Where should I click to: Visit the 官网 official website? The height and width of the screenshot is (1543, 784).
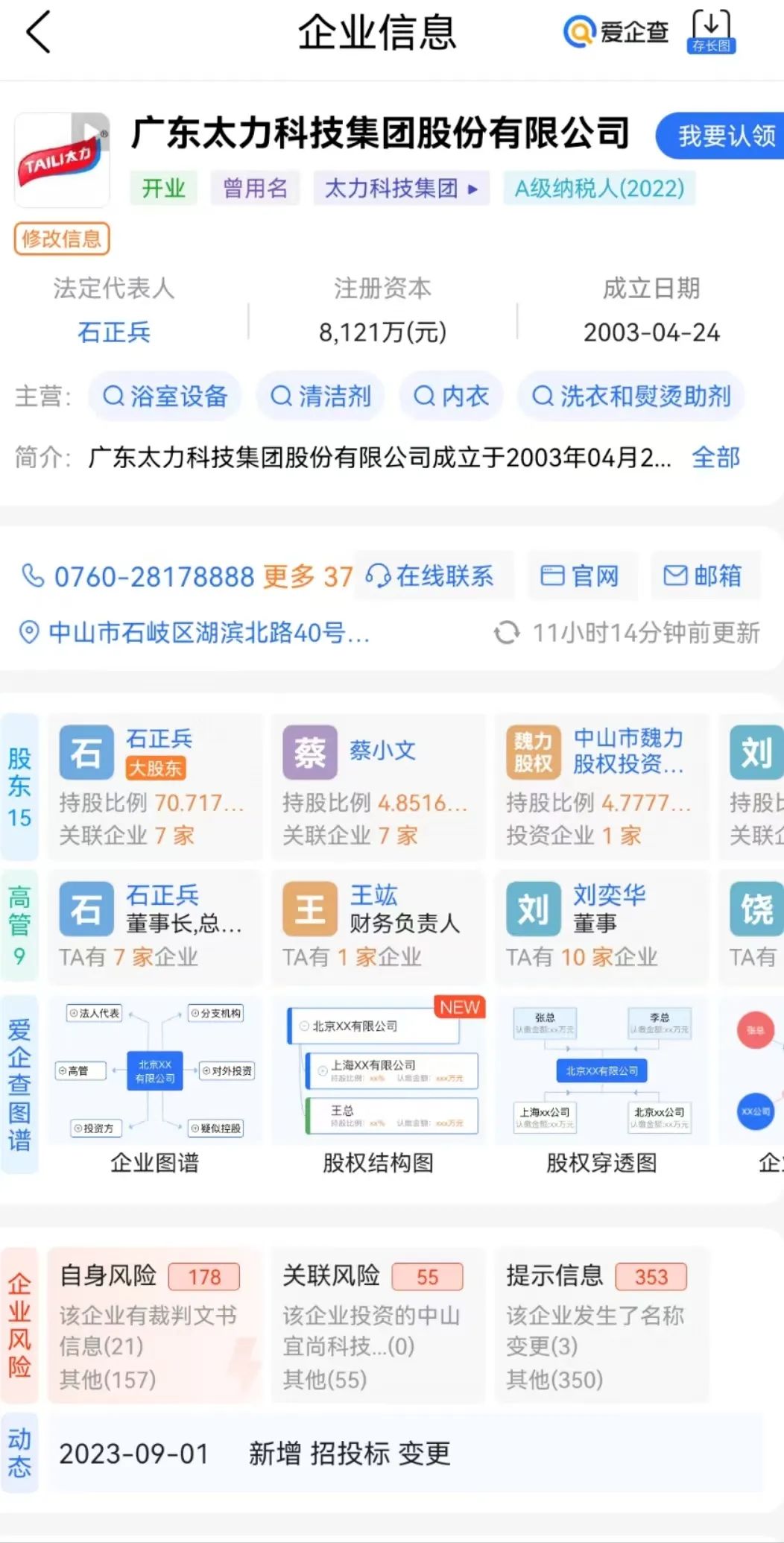click(x=581, y=575)
